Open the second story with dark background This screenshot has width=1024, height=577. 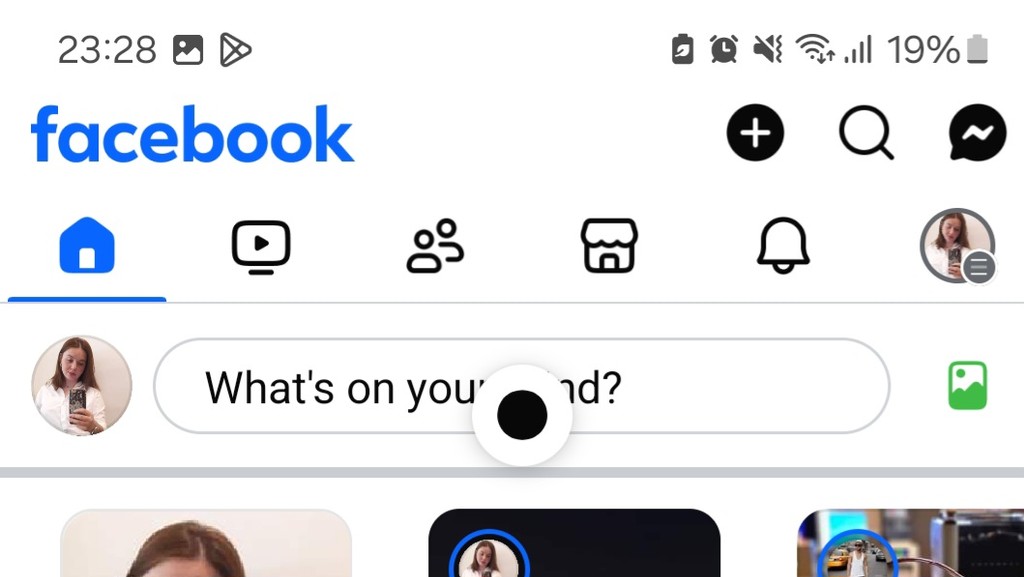pos(574,545)
